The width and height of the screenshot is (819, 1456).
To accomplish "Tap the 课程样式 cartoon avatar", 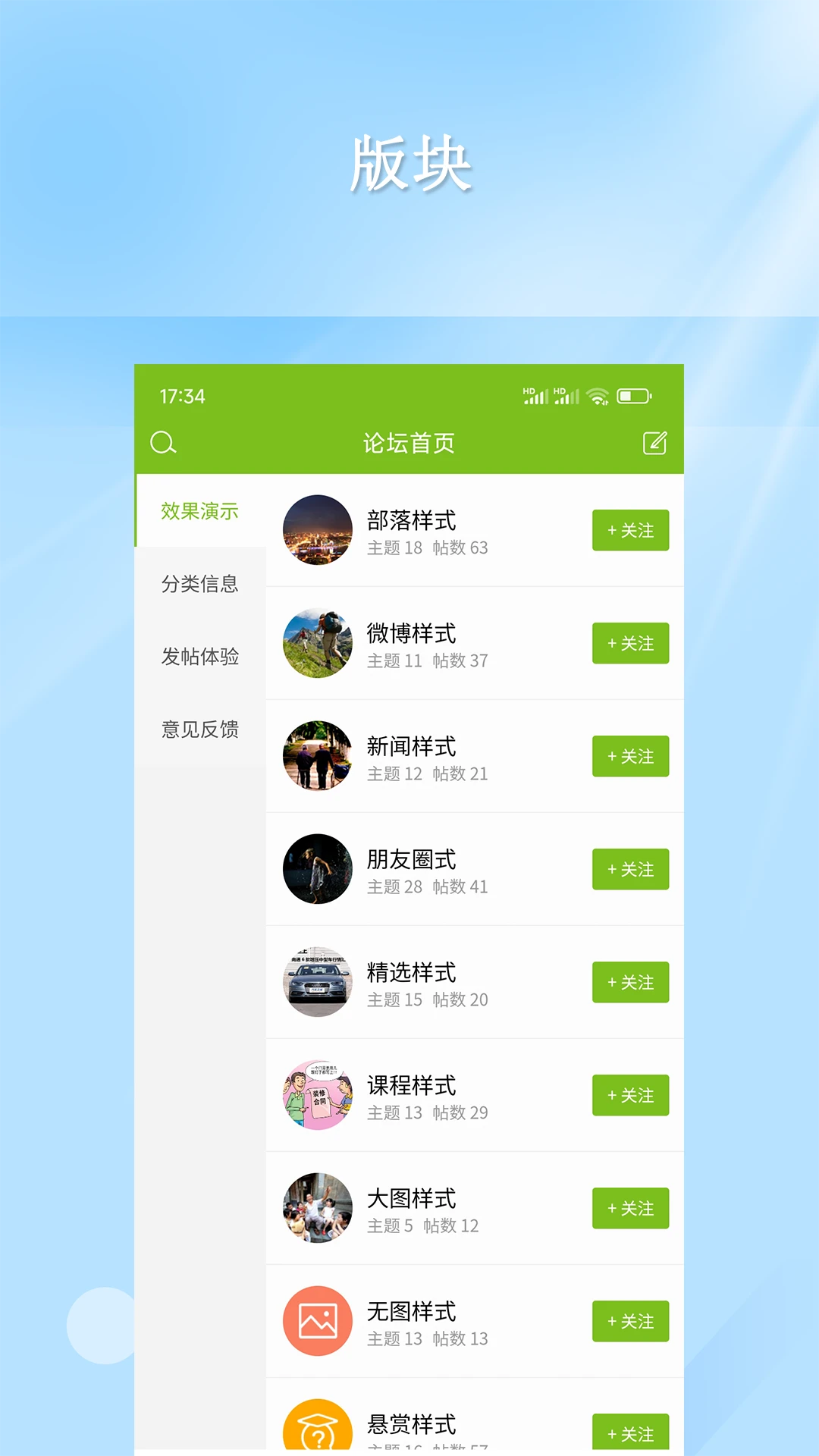I will [x=317, y=1095].
